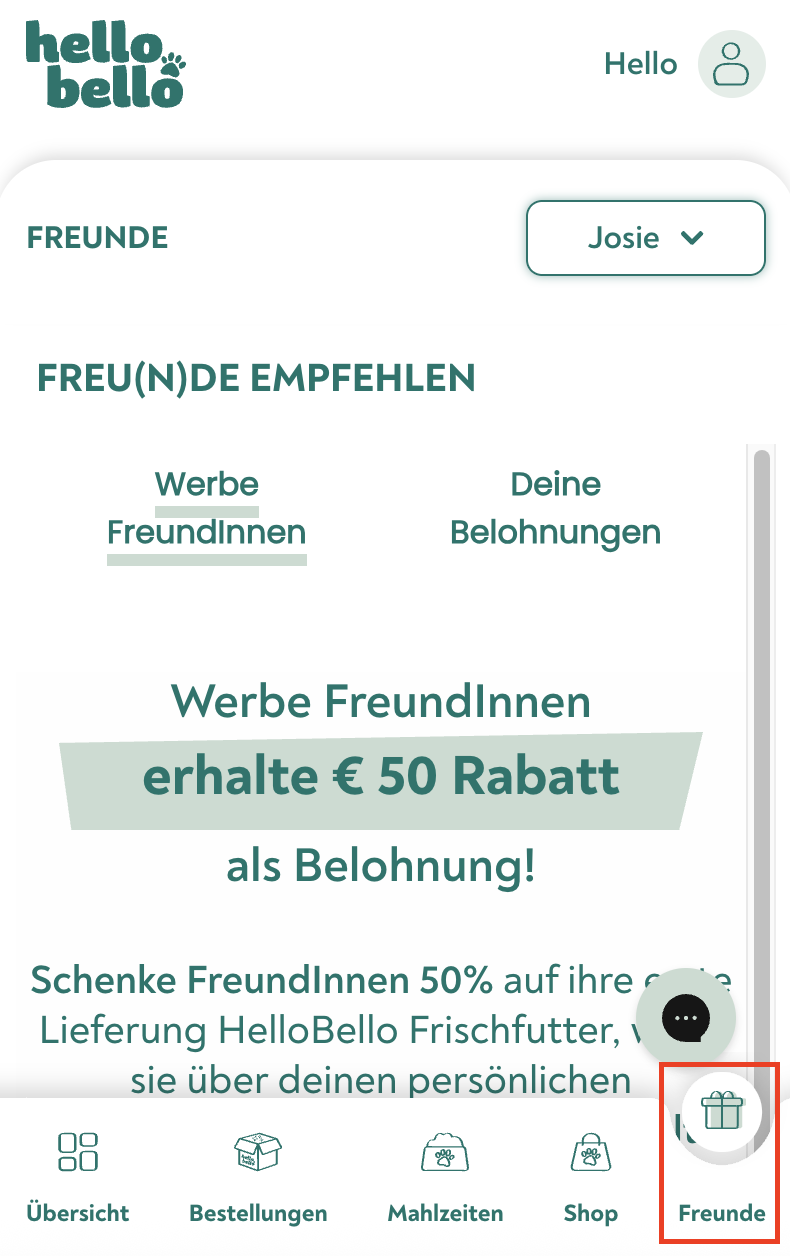Go to the Shop tab
This screenshot has height=1256, width=790.
click(x=590, y=1177)
